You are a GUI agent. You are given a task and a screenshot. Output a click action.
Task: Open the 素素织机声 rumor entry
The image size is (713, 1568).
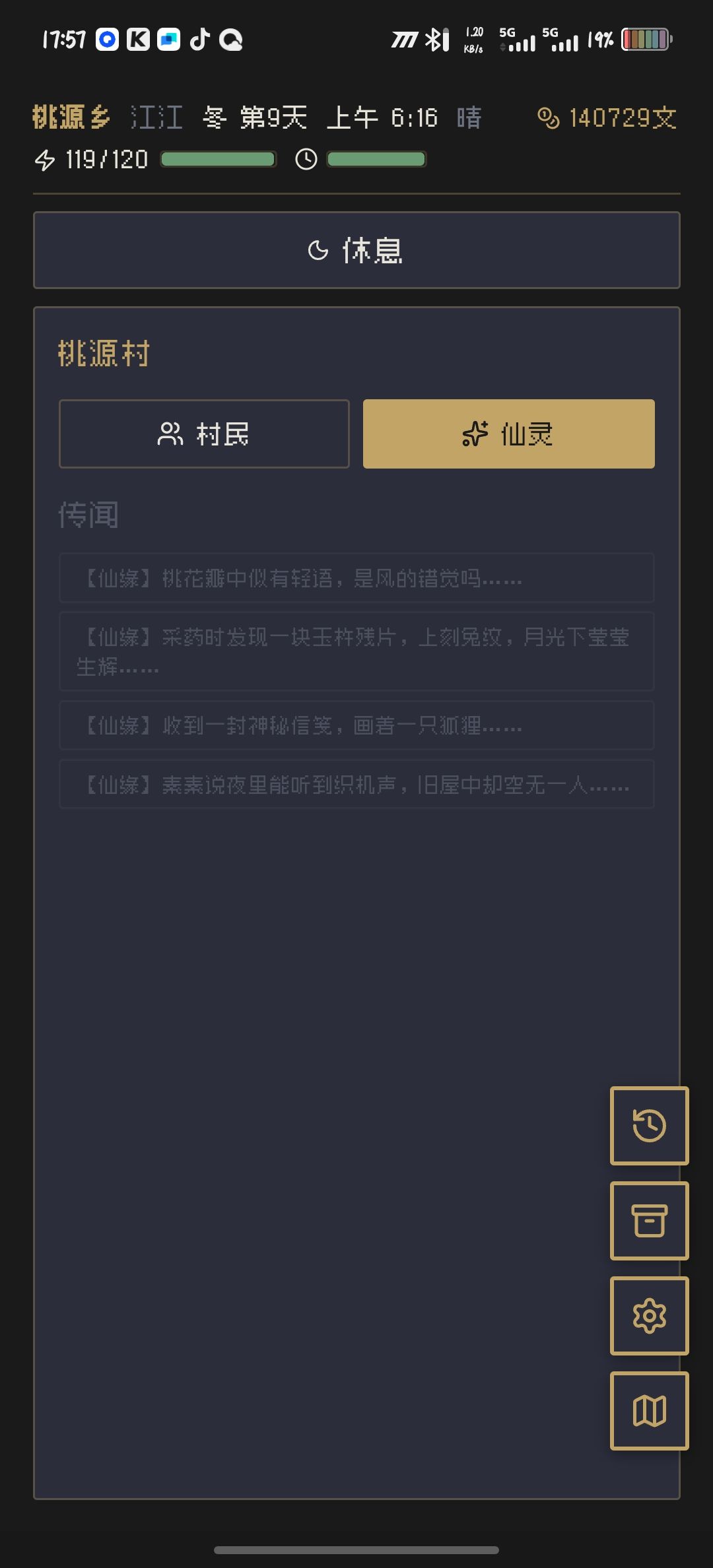356,783
